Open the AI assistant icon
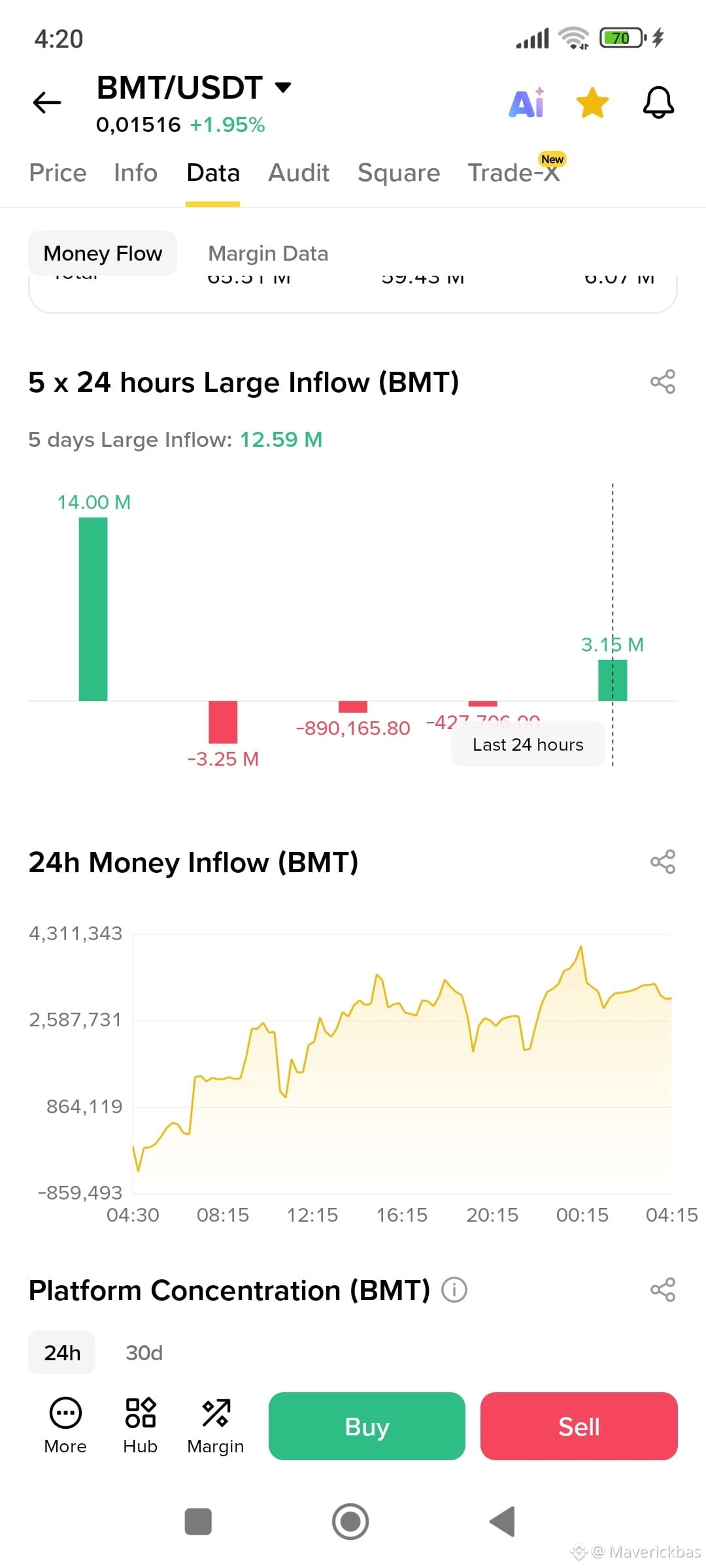The width and height of the screenshot is (706, 1568). pos(527,103)
